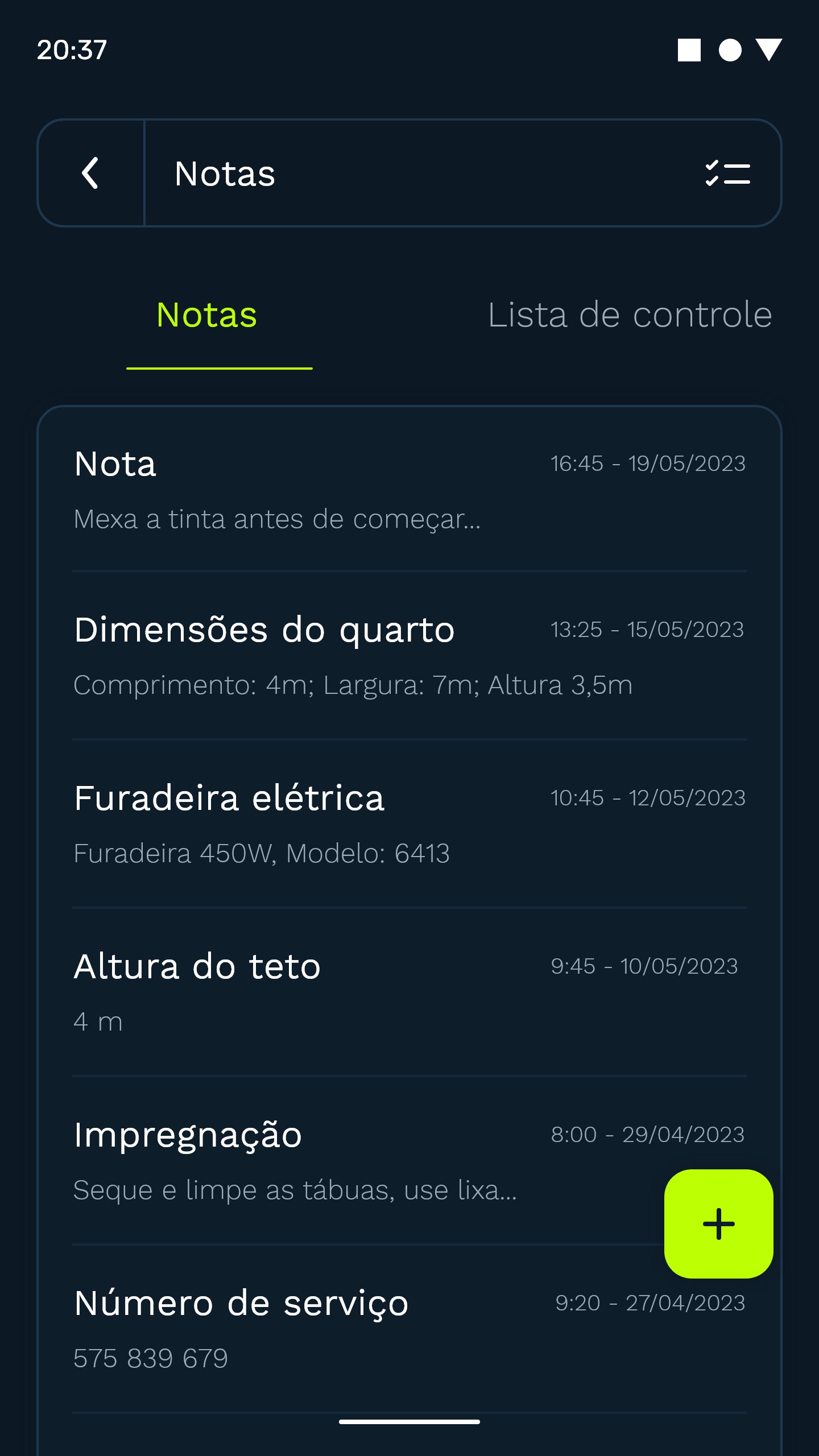Open the checklist selection icon
This screenshot has width=819, height=1456.
pos(727,173)
